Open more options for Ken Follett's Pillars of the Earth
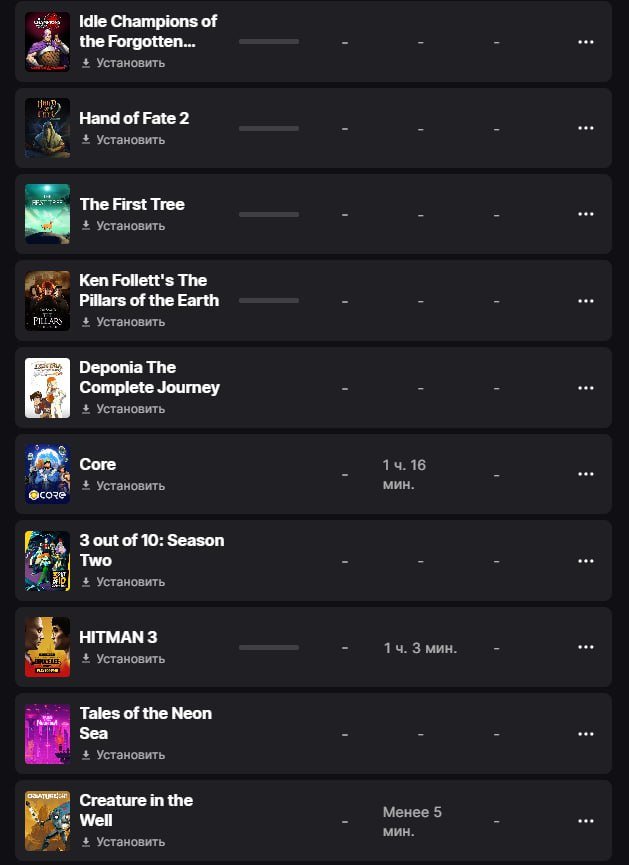Screen dimensions: 629x865 click(x=586, y=301)
